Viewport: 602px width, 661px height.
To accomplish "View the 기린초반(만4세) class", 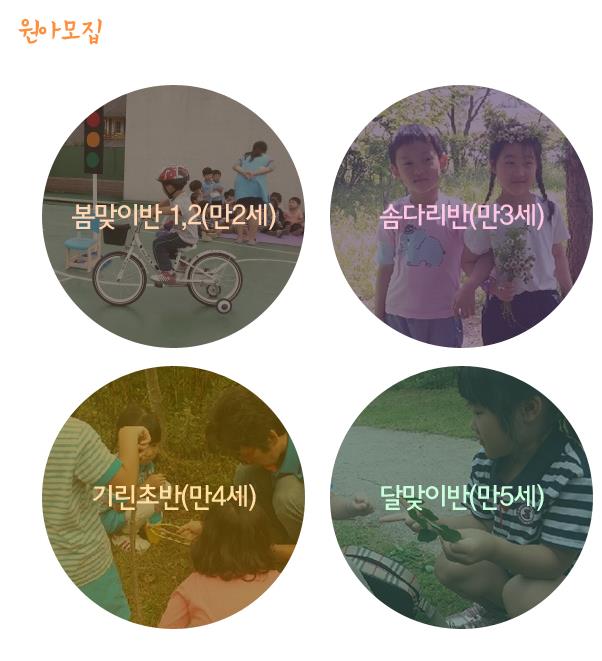I will 173,496.
